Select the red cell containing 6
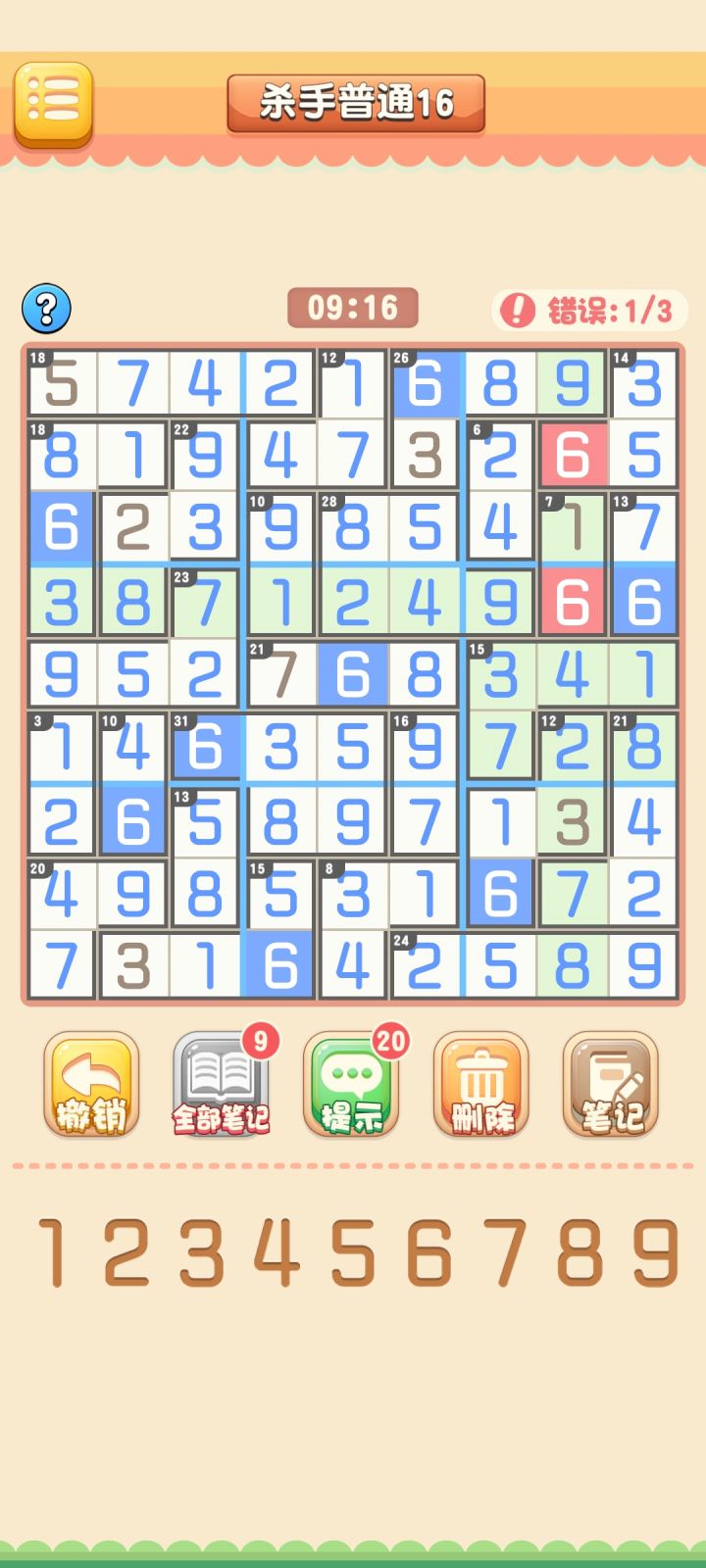The width and height of the screenshot is (706, 1568). tap(572, 454)
